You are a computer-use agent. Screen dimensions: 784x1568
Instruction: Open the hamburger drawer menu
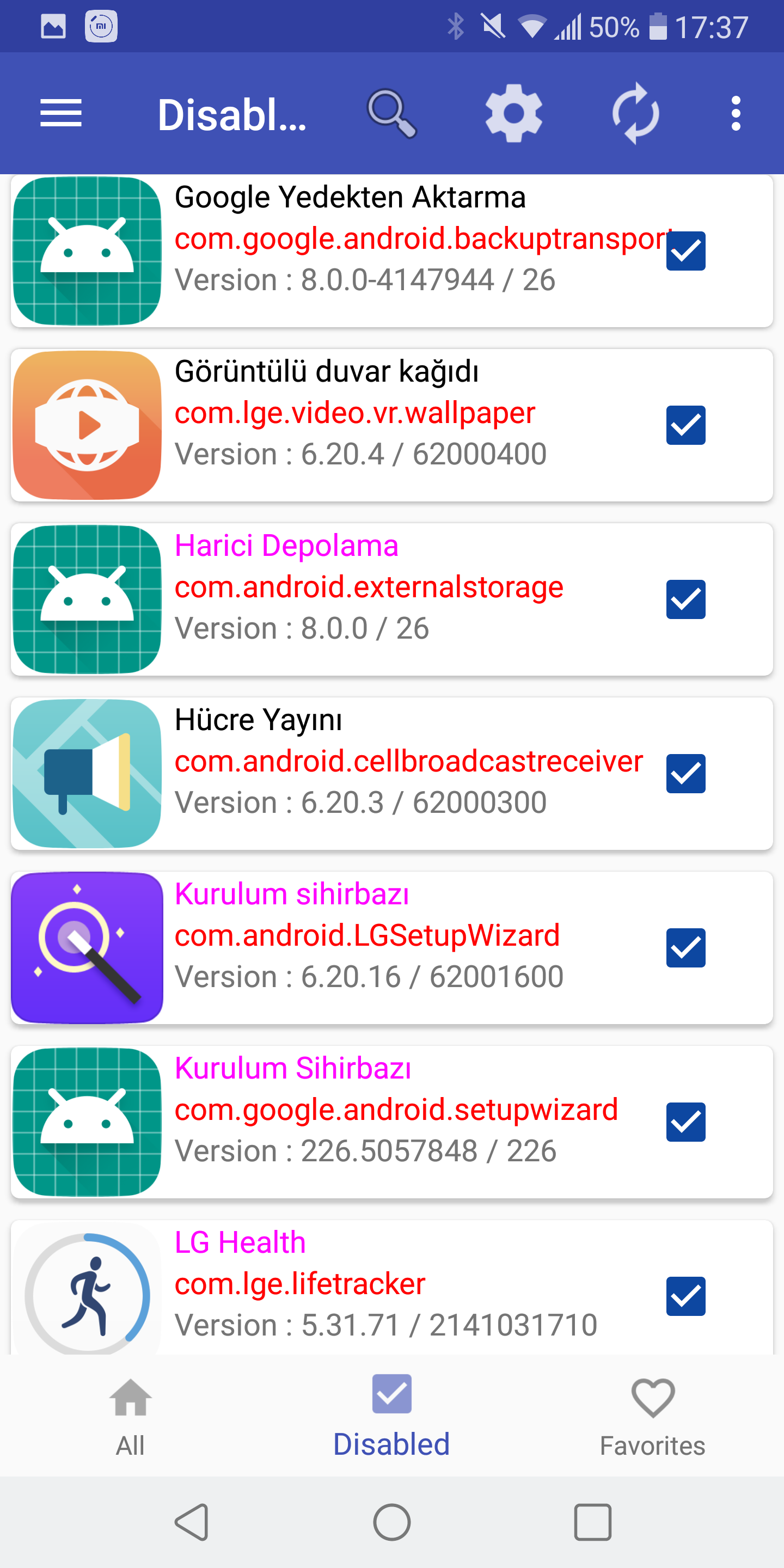tap(61, 113)
